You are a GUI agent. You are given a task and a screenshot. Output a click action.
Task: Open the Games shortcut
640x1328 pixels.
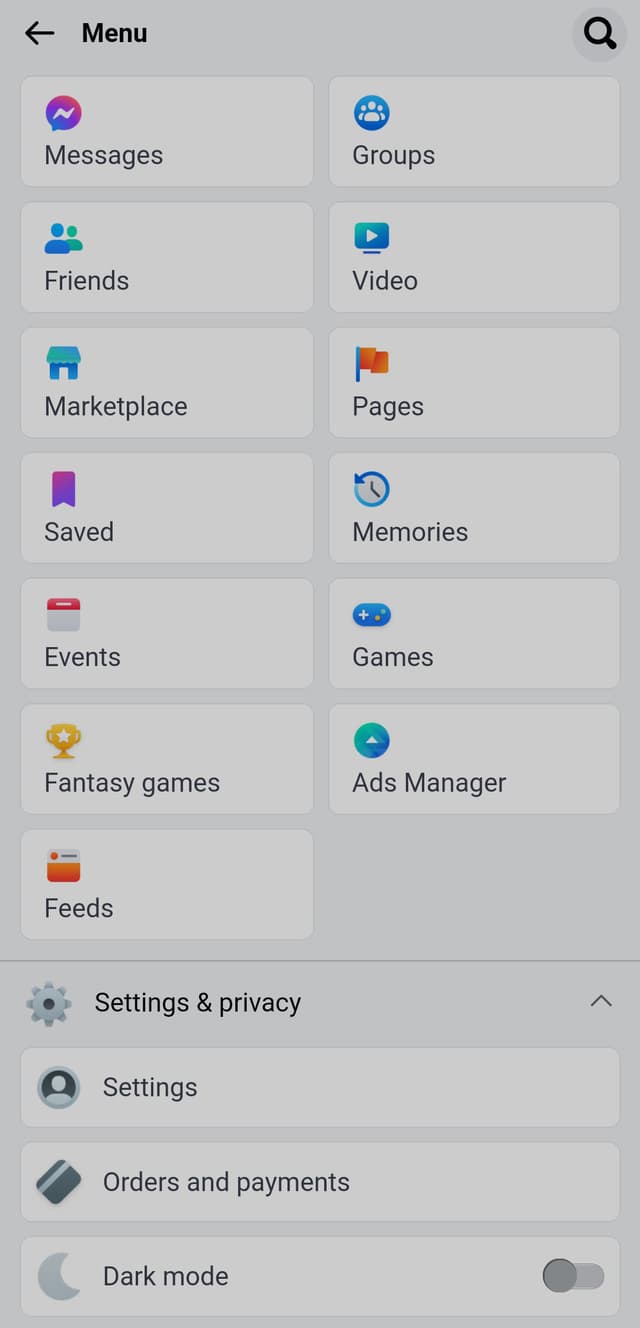click(x=474, y=633)
